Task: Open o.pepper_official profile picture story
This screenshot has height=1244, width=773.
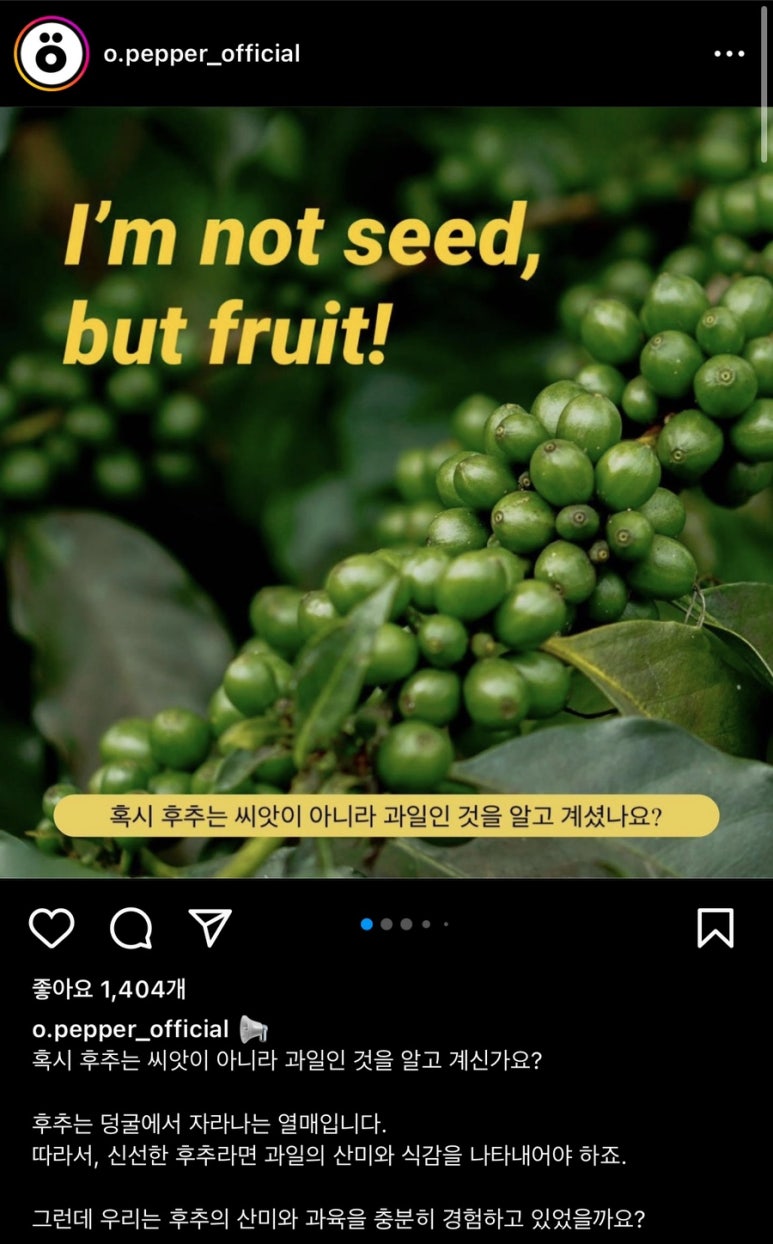Action: click(x=51, y=54)
